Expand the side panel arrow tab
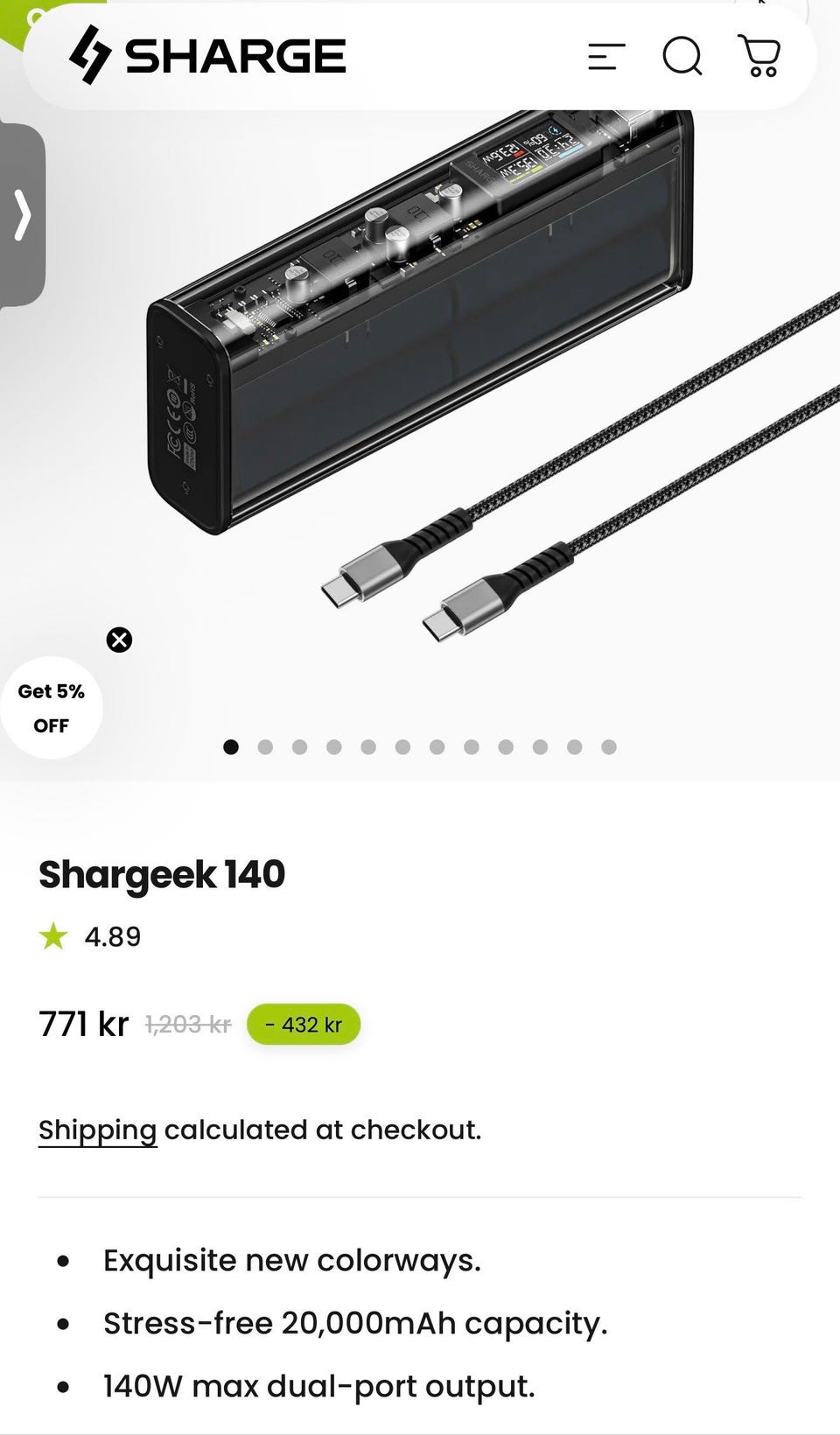The height and width of the screenshot is (1435, 840). [23, 215]
